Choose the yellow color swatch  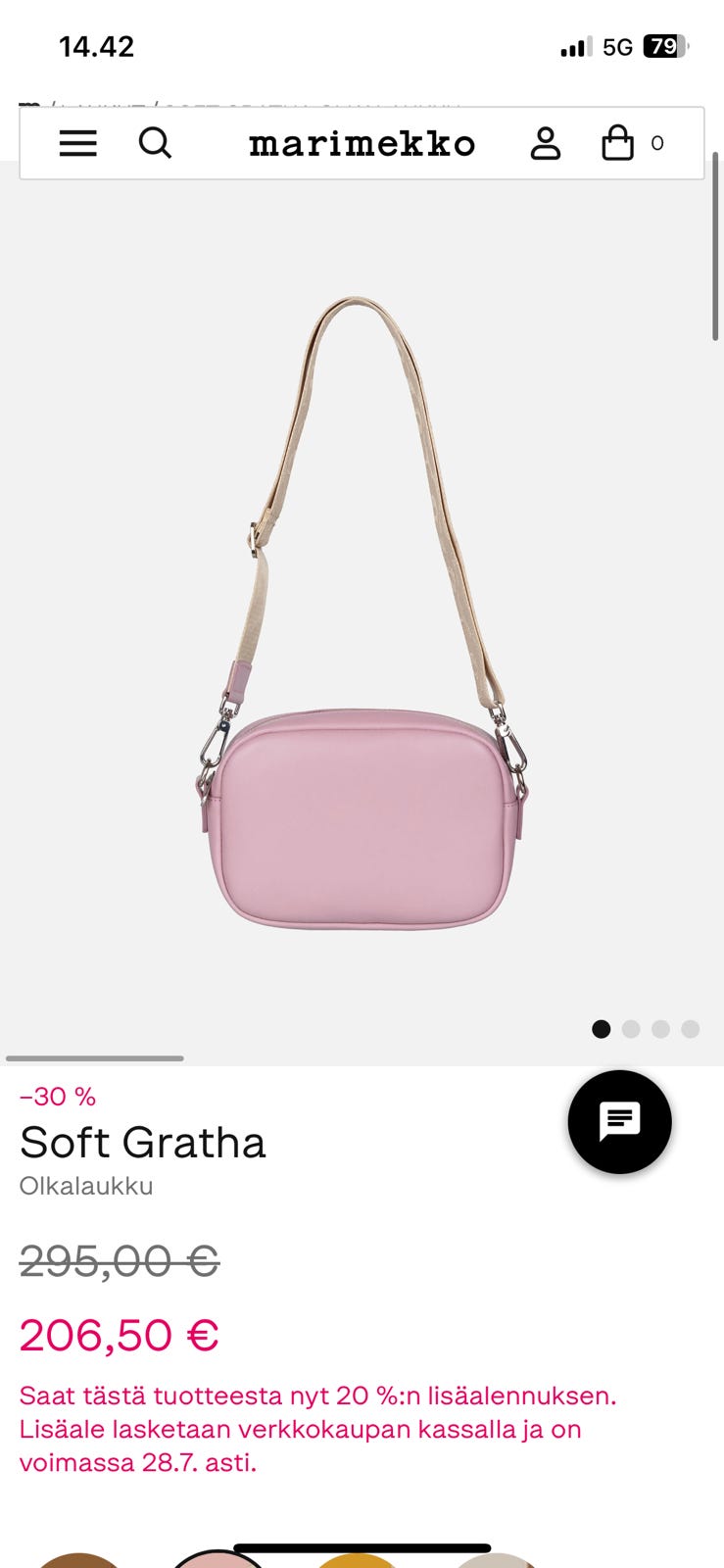(358, 1561)
